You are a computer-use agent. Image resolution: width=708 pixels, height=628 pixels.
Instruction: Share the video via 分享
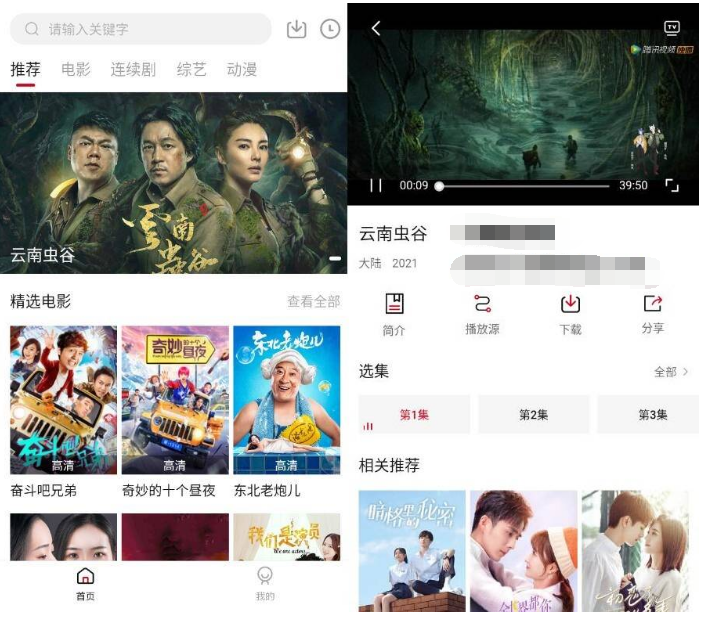pyautogui.click(x=653, y=313)
